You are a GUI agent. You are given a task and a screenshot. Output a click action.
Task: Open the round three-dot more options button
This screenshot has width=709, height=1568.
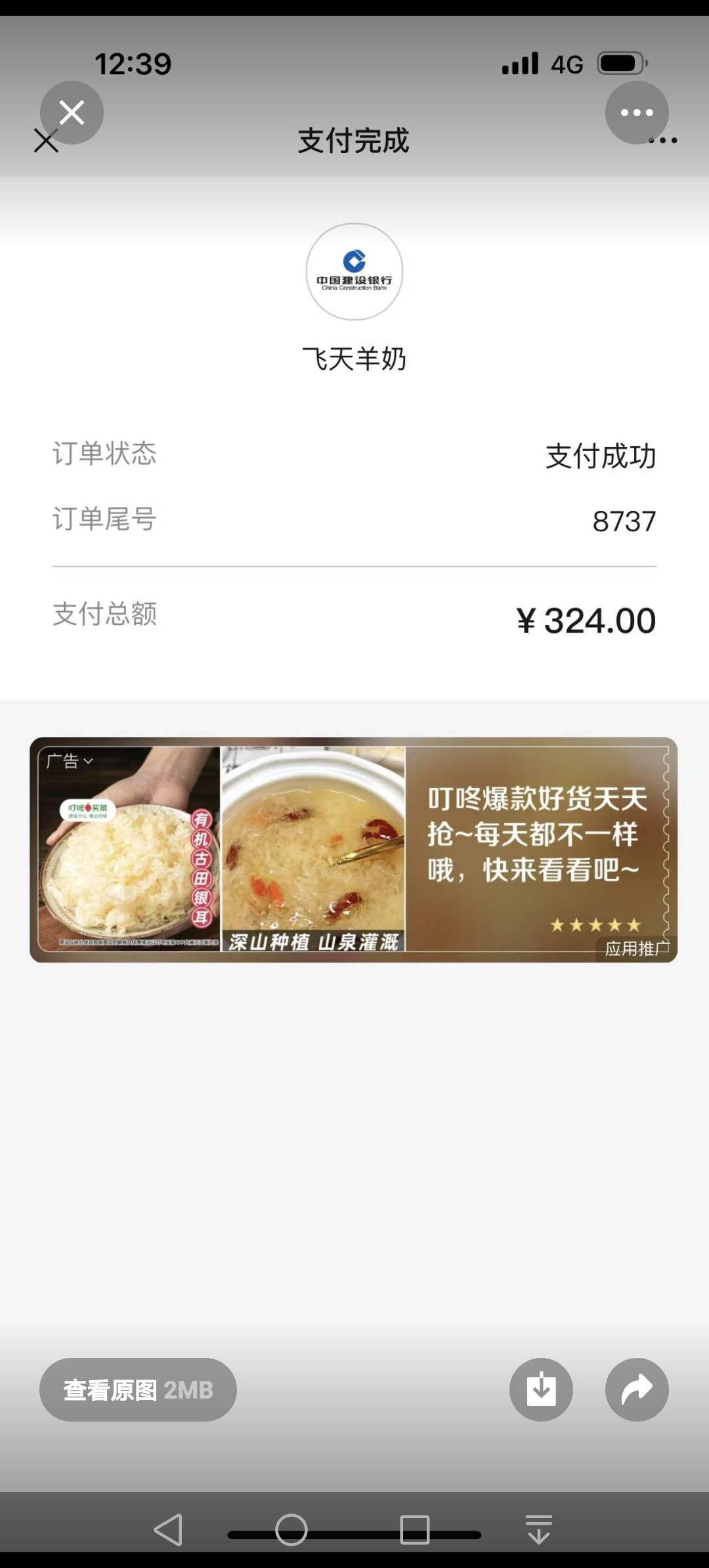pyautogui.click(x=637, y=112)
